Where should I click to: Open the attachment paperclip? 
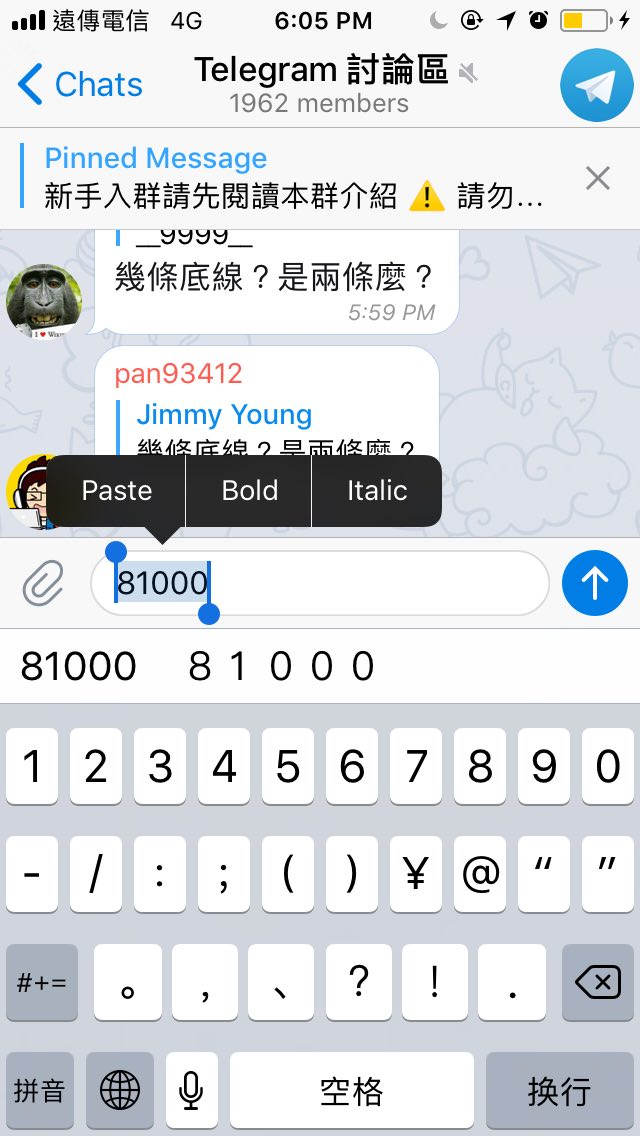click(x=43, y=583)
